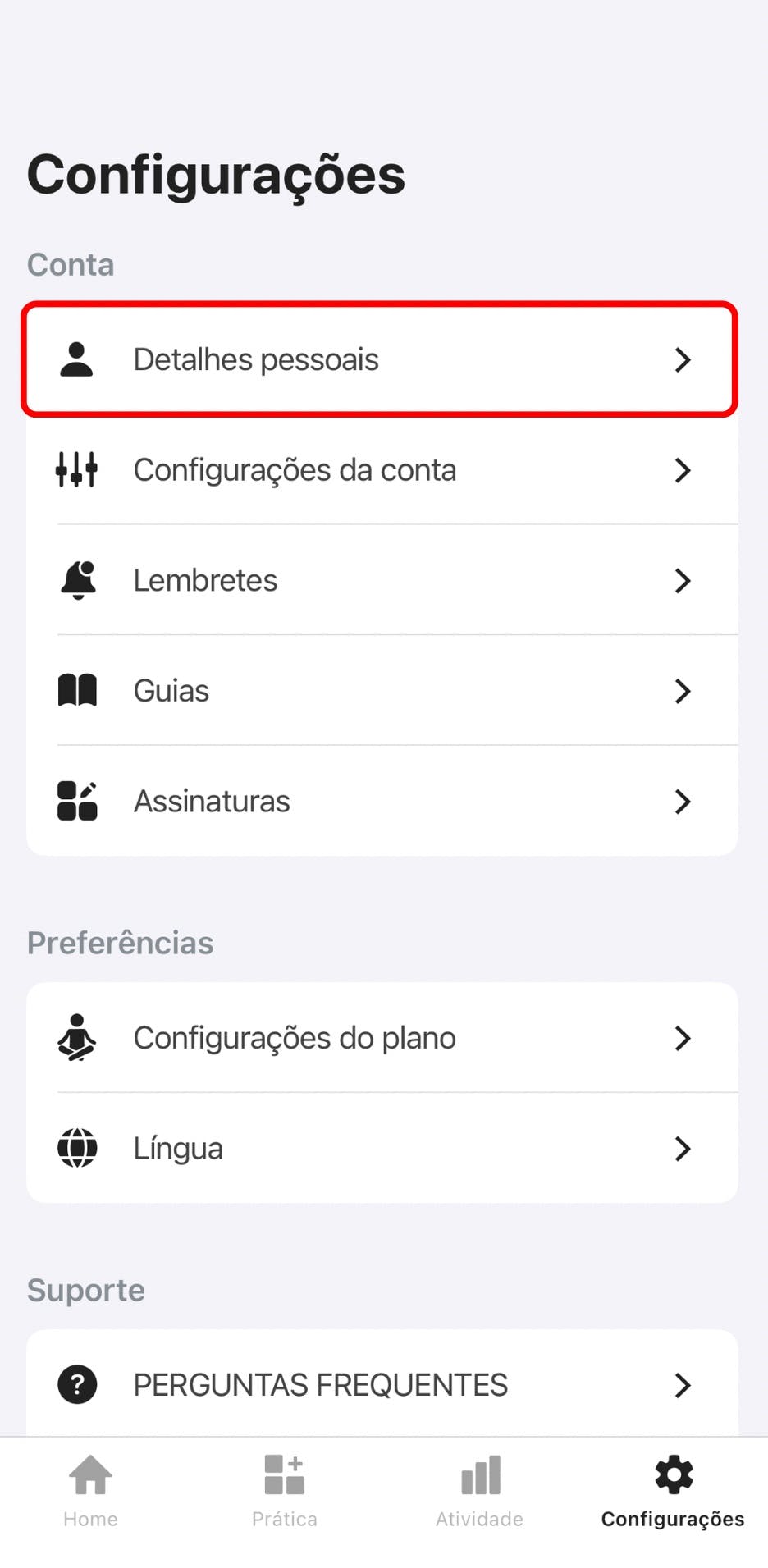Open Configurações da conta row

[379, 470]
